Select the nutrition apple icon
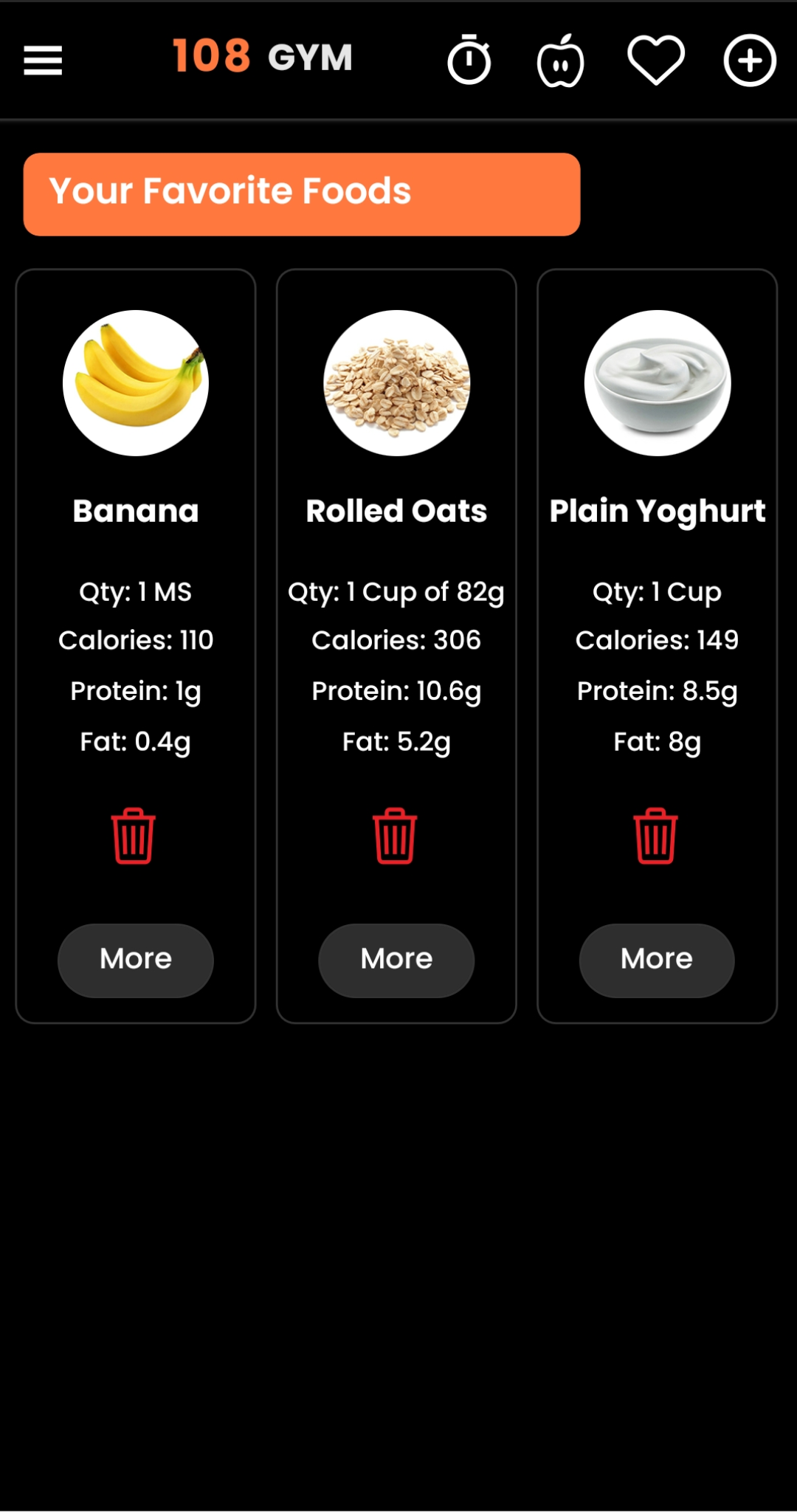This screenshot has height=1512, width=797. pyautogui.click(x=562, y=61)
